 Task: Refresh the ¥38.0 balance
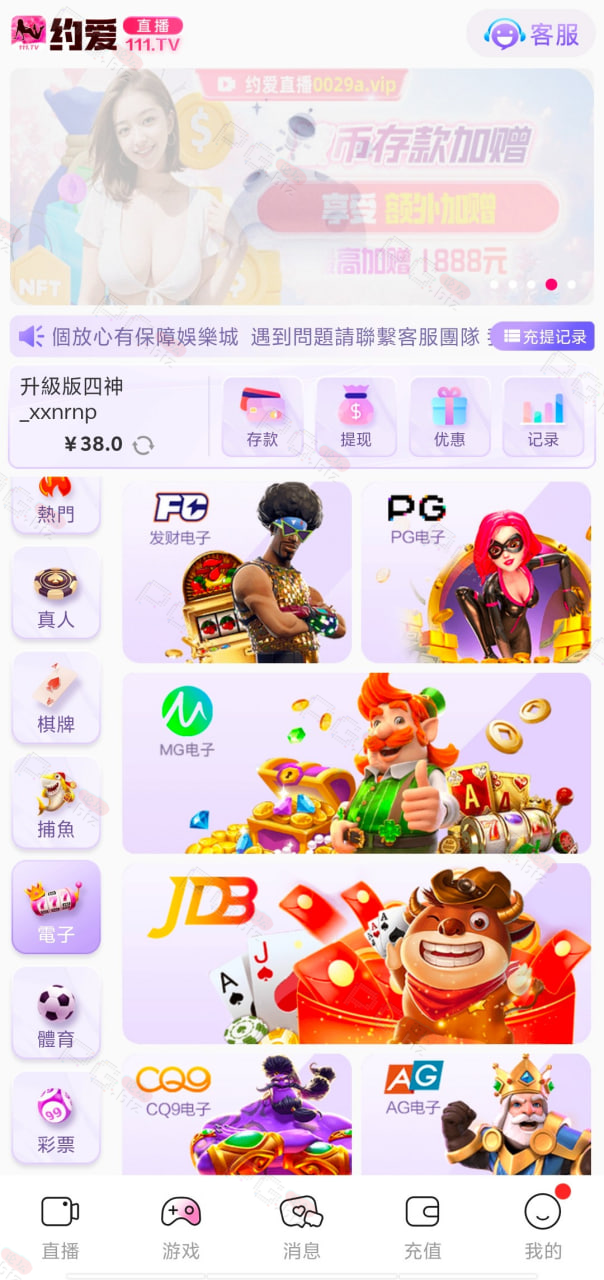coord(144,445)
